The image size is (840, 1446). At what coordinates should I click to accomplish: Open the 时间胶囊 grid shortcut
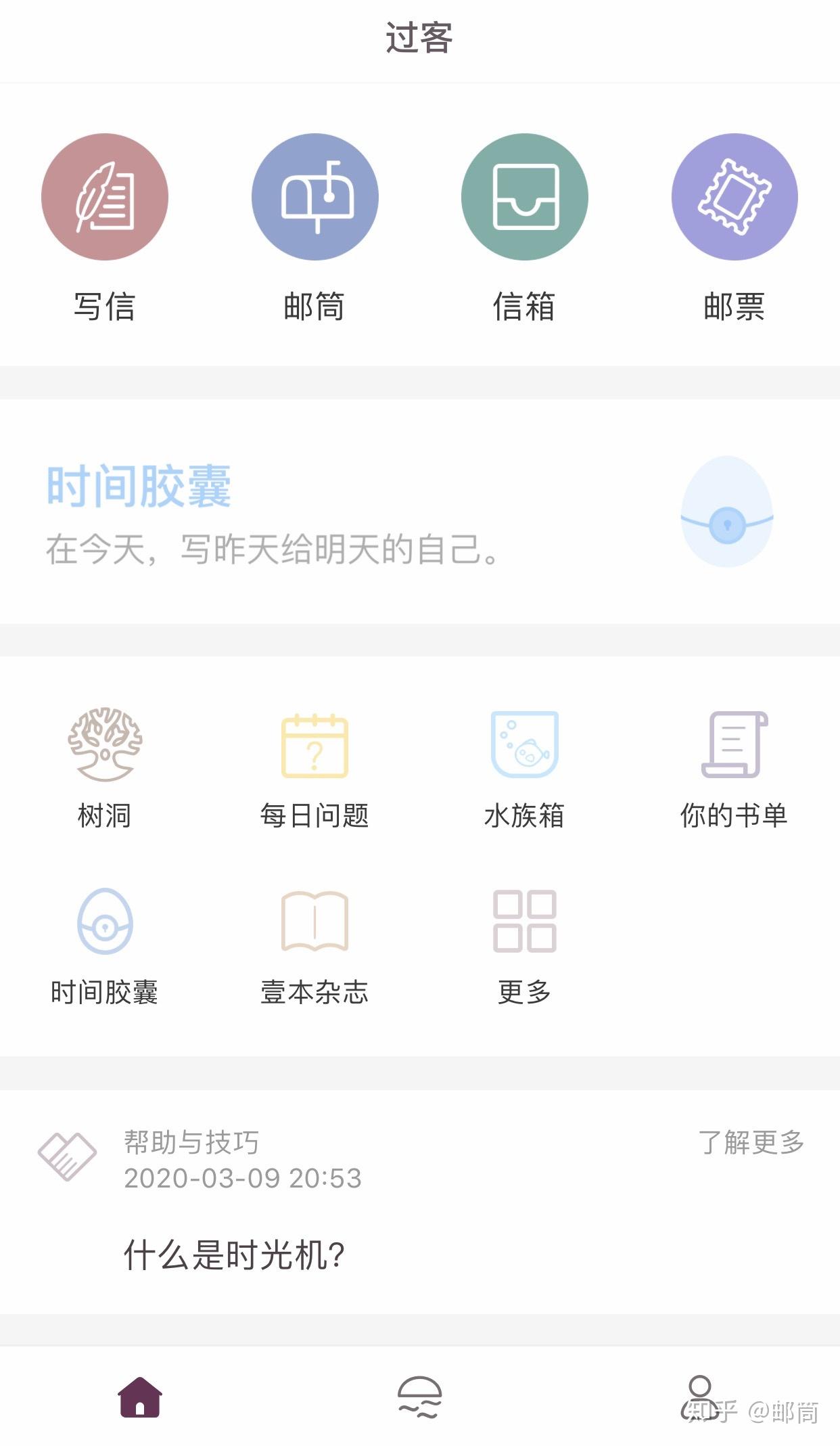point(105,946)
